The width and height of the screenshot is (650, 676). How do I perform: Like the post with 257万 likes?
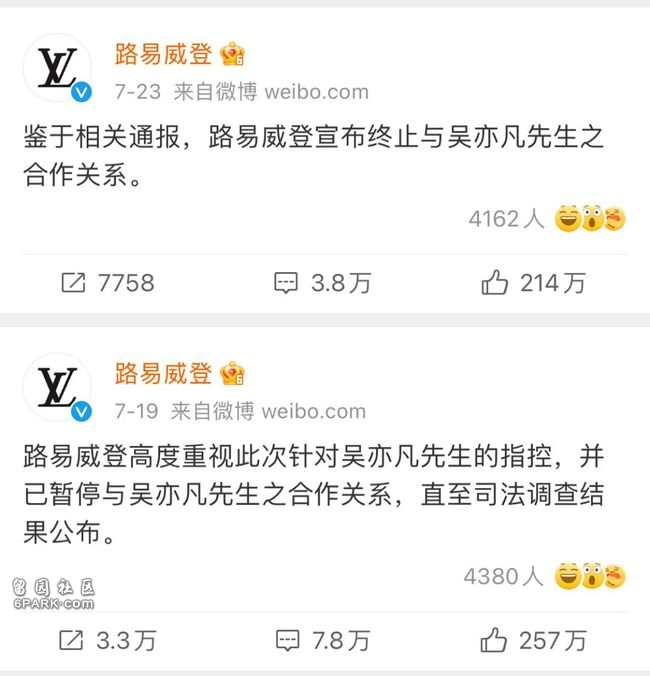[533, 640]
